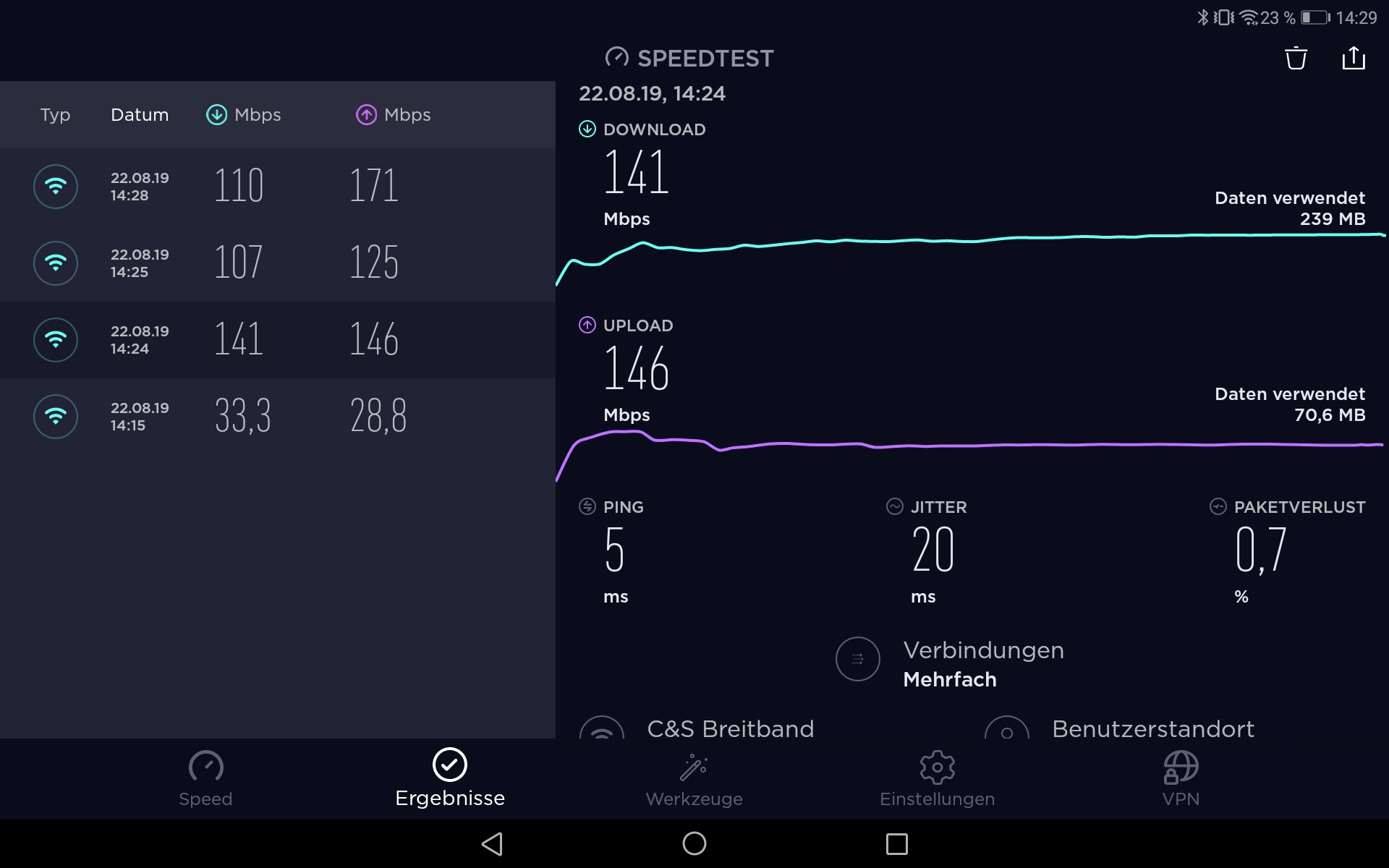Open the 14:28 result with 110 Mbps download
1389x868 pixels.
click(x=278, y=187)
